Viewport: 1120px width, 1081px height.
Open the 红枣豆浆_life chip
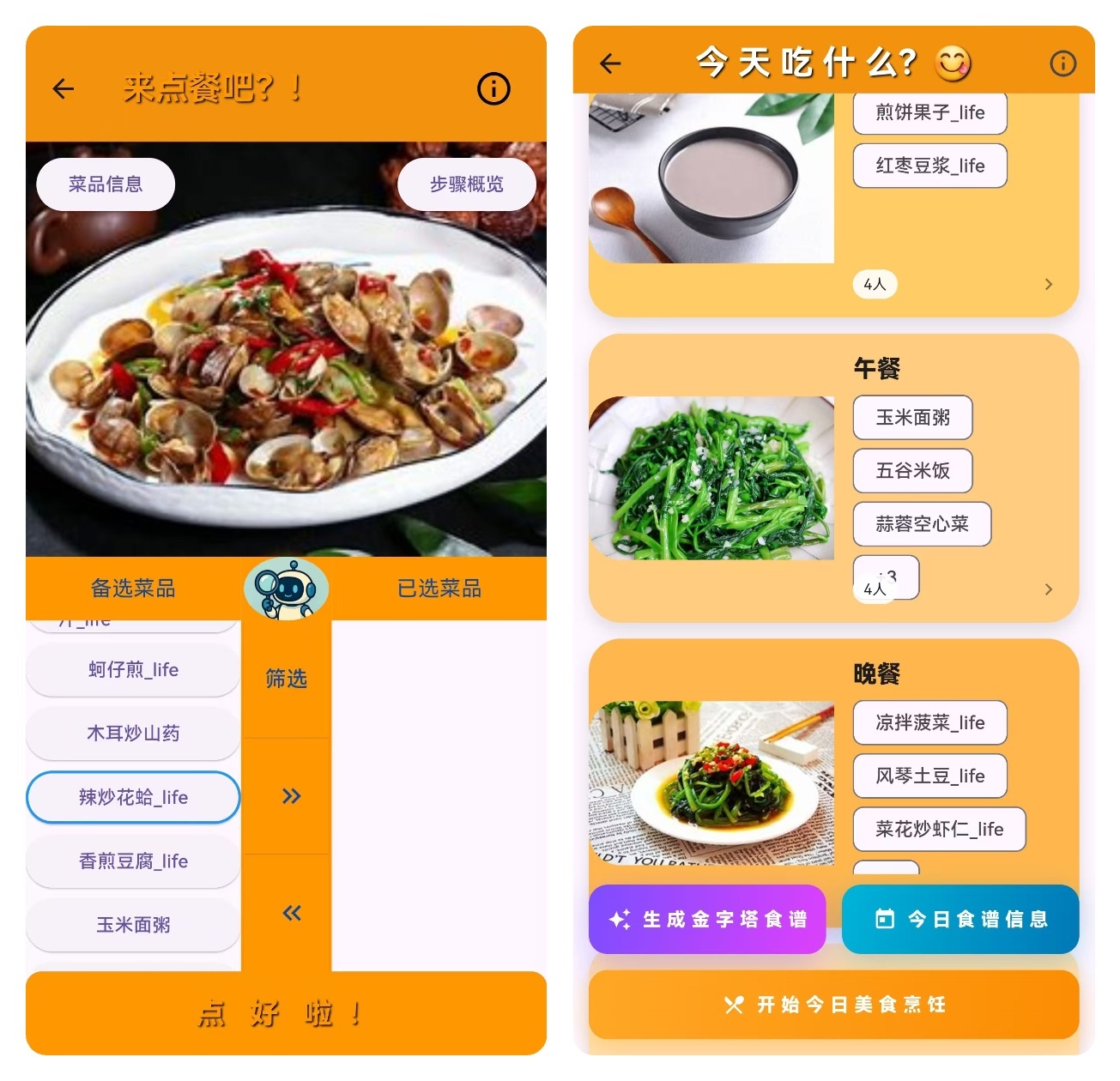929,166
